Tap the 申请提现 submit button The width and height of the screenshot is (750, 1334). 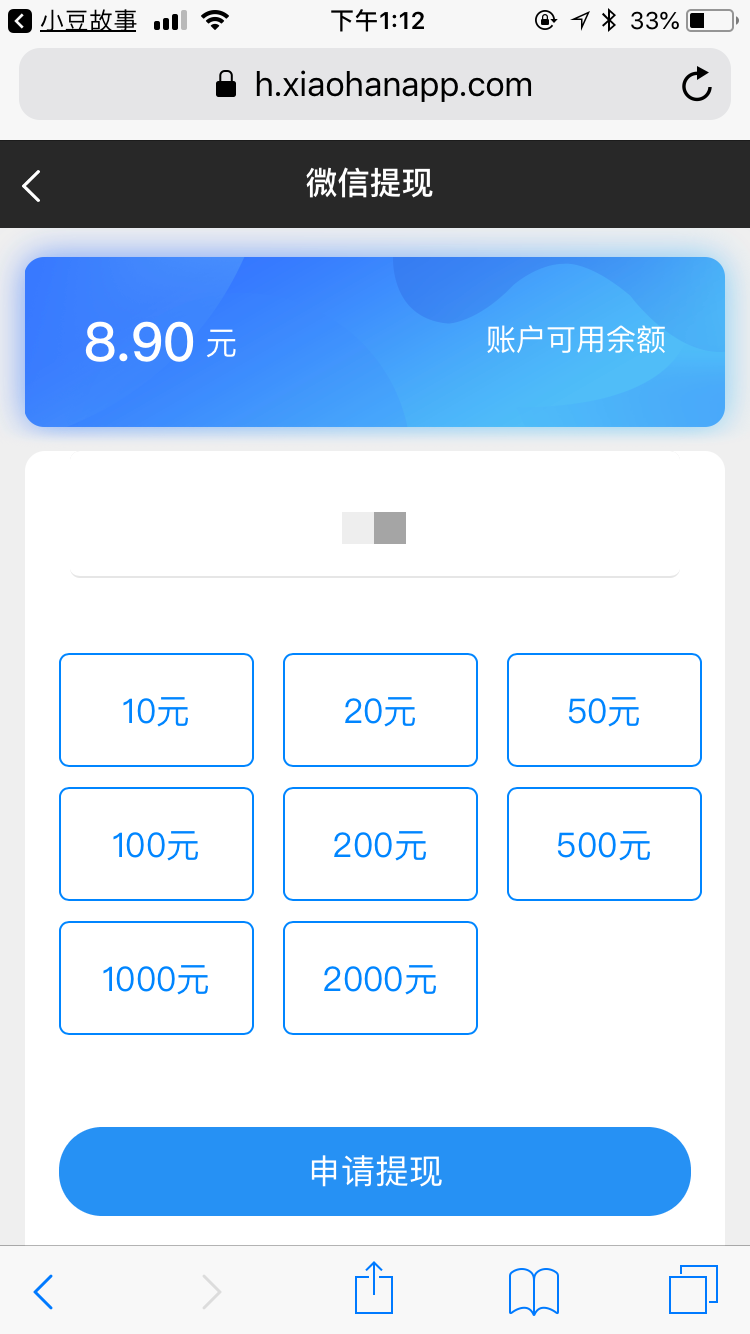pyautogui.click(x=374, y=1171)
